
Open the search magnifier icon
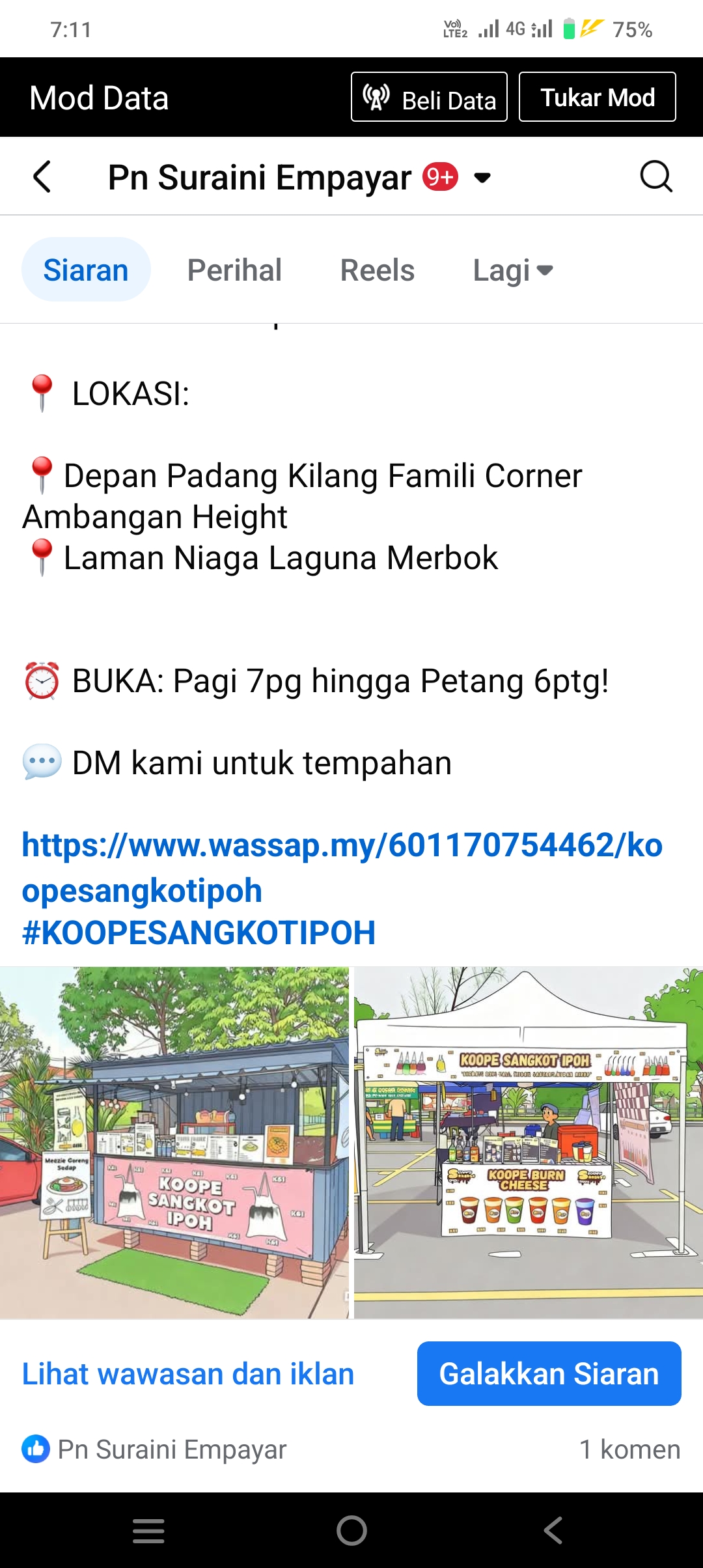click(x=655, y=176)
